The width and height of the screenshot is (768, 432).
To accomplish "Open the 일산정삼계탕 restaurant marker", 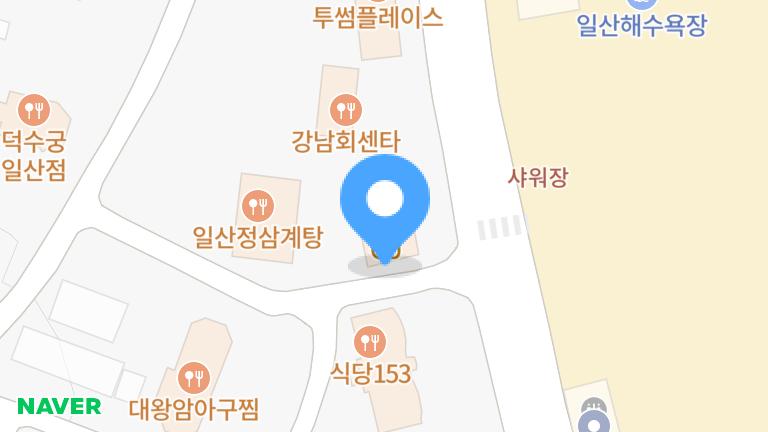I will point(258,206).
